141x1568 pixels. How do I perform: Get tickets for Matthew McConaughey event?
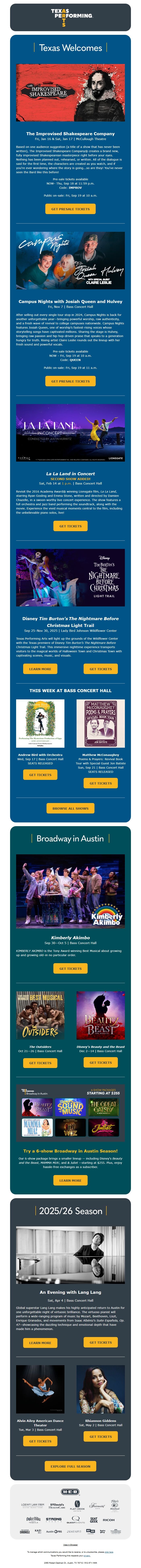tap(101, 783)
